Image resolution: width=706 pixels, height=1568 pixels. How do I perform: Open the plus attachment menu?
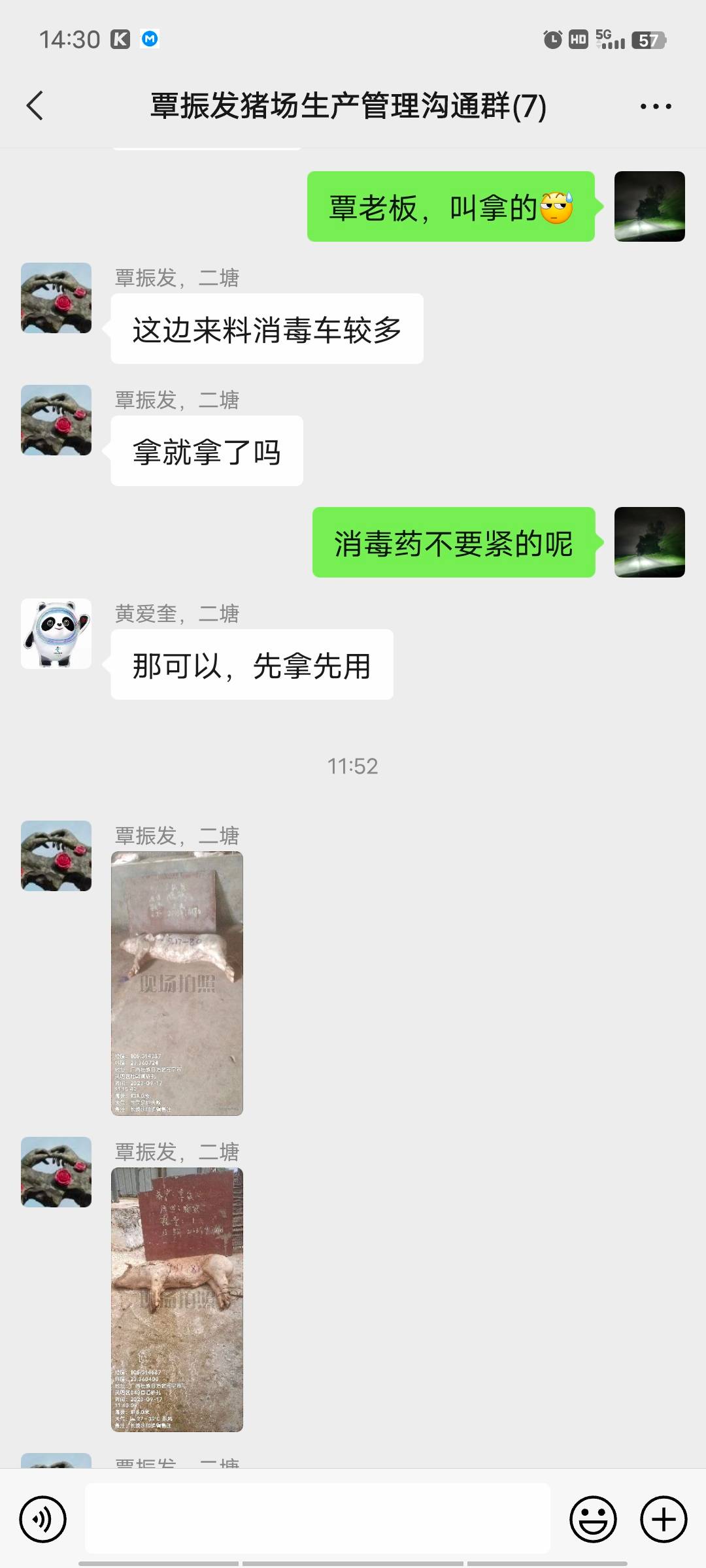point(663,1519)
